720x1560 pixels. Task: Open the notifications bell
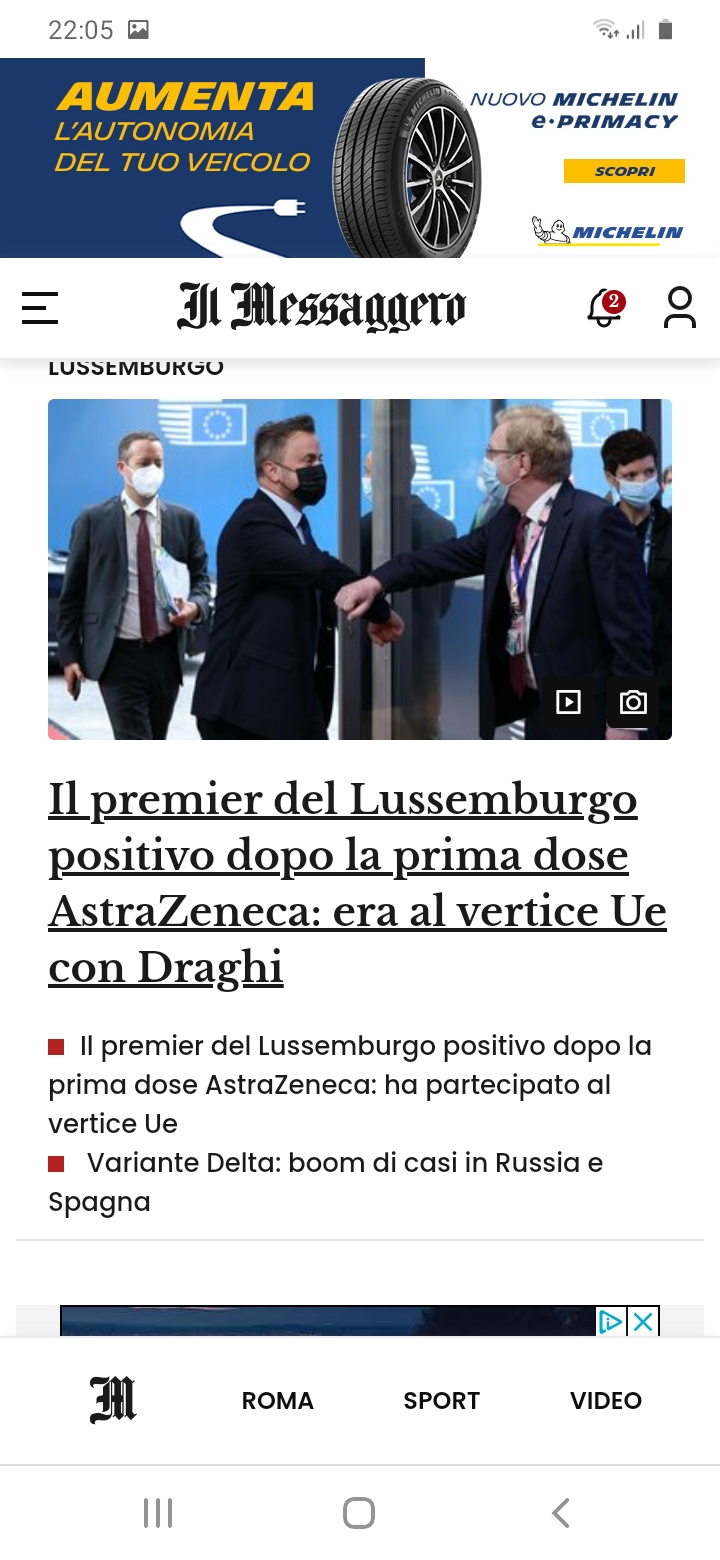coord(605,307)
